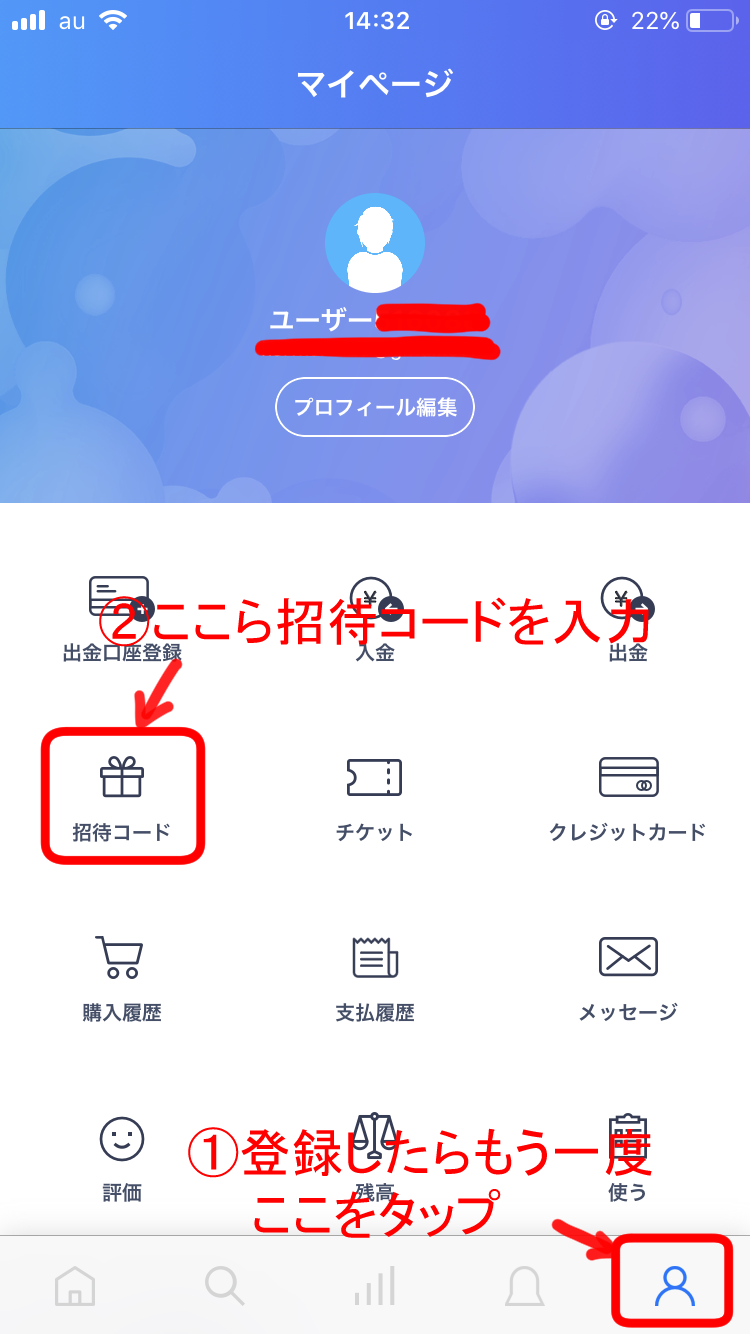The width and height of the screenshot is (750, 1334).
Task: Switch to the search tab
Action: point(224,1285)
